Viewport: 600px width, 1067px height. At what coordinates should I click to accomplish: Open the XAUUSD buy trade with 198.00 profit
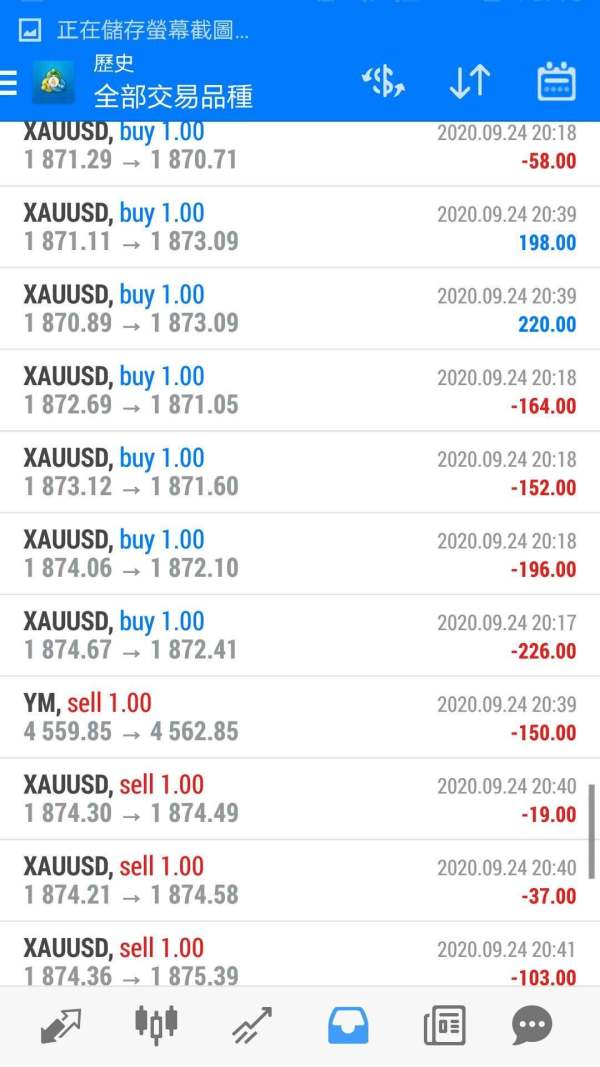tap(300, 227)
